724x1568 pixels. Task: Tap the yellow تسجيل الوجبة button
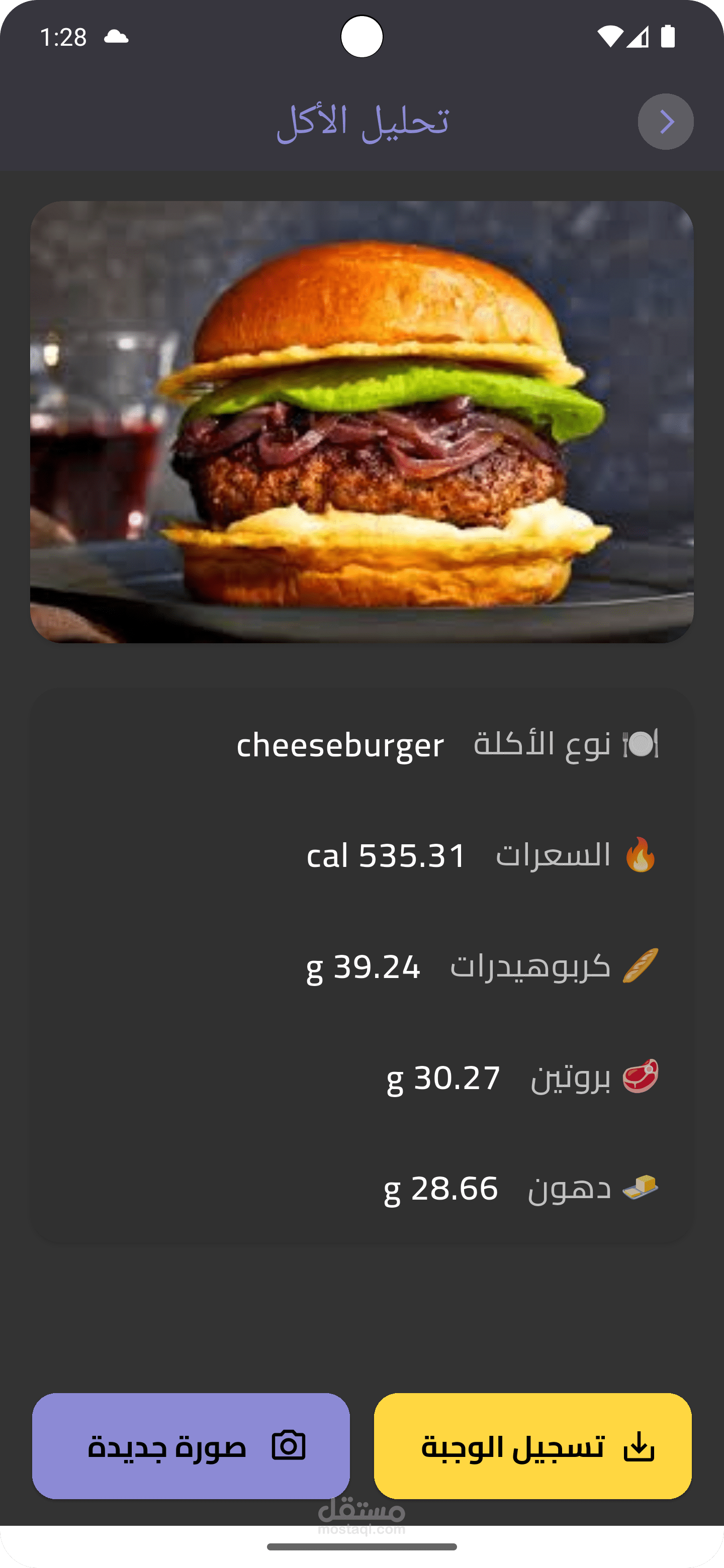(533, 1446)
